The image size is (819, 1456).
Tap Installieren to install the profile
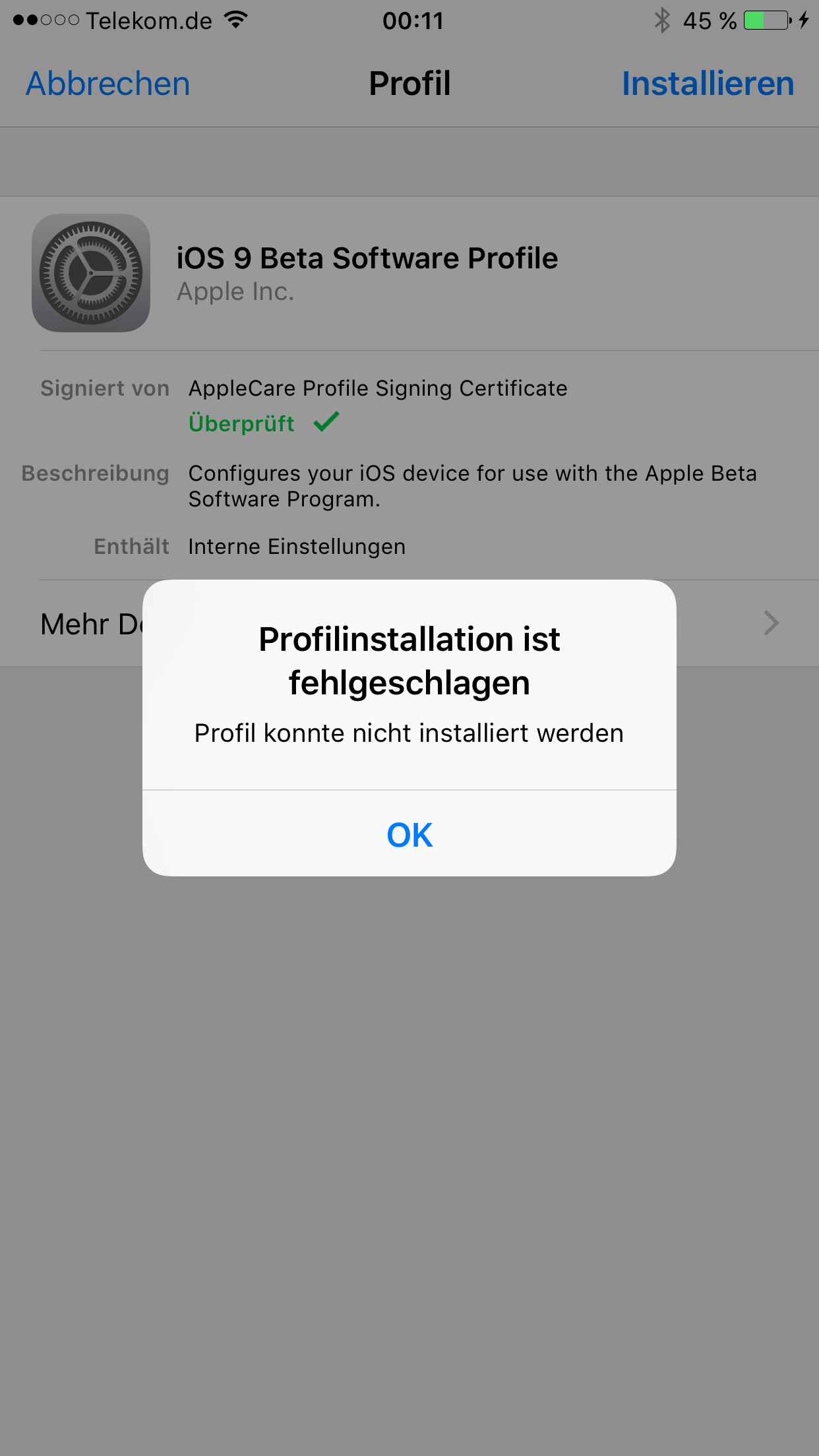coord(708,84)
